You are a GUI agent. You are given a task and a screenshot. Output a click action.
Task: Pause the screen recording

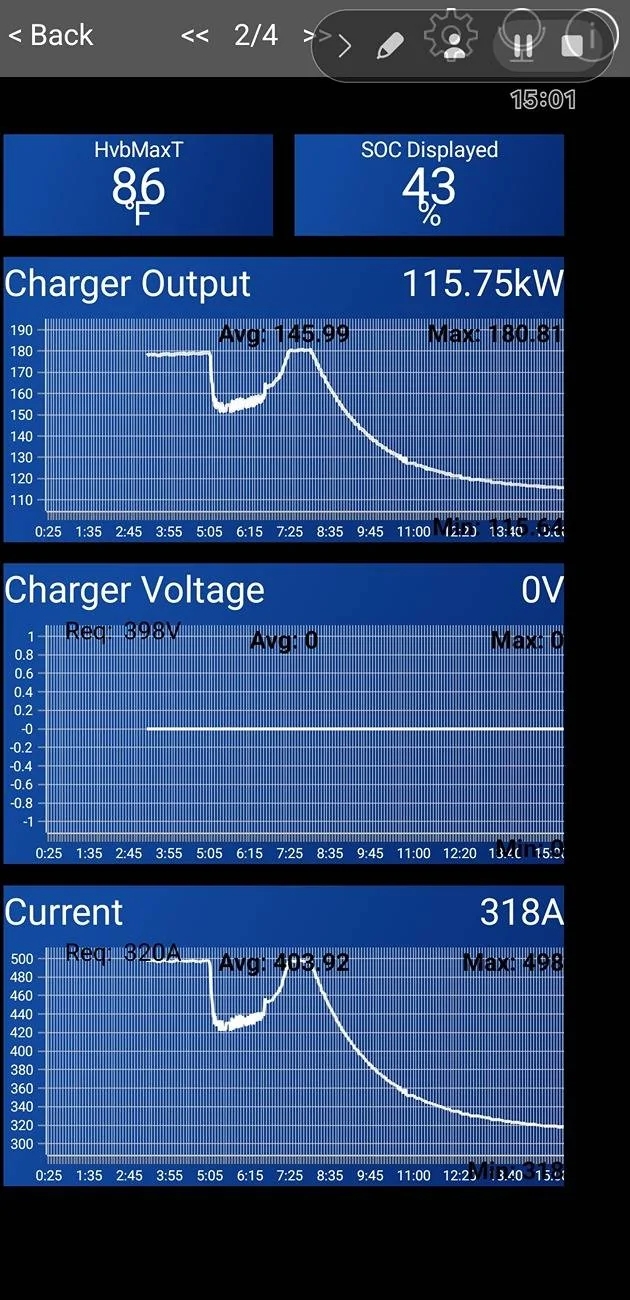(521, 44)
